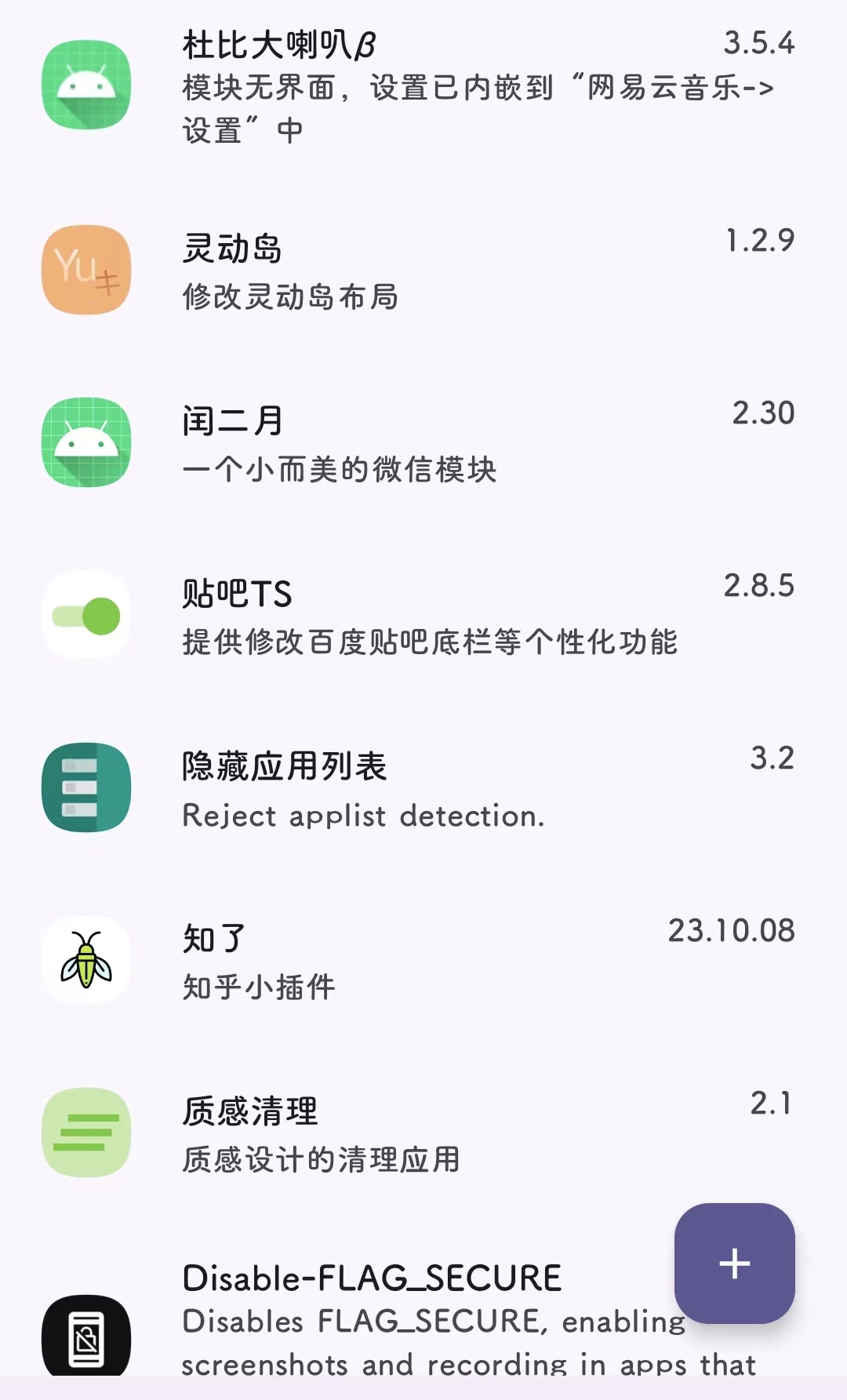847x1400 pixels.
Task: Tap the plus floating action button
Action: [734, 1264]
